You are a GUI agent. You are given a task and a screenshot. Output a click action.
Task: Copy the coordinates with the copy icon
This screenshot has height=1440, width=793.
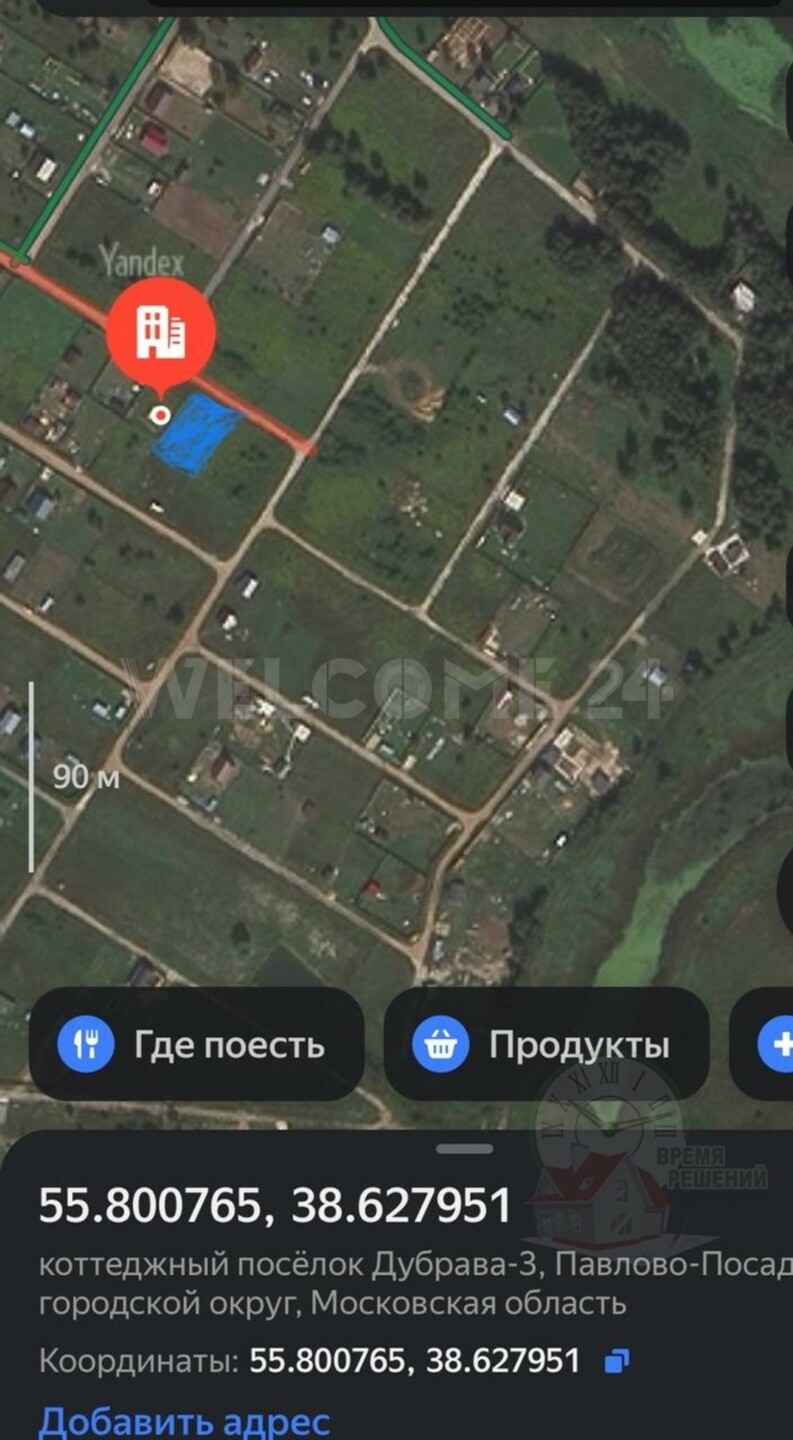pos(617,1361)
